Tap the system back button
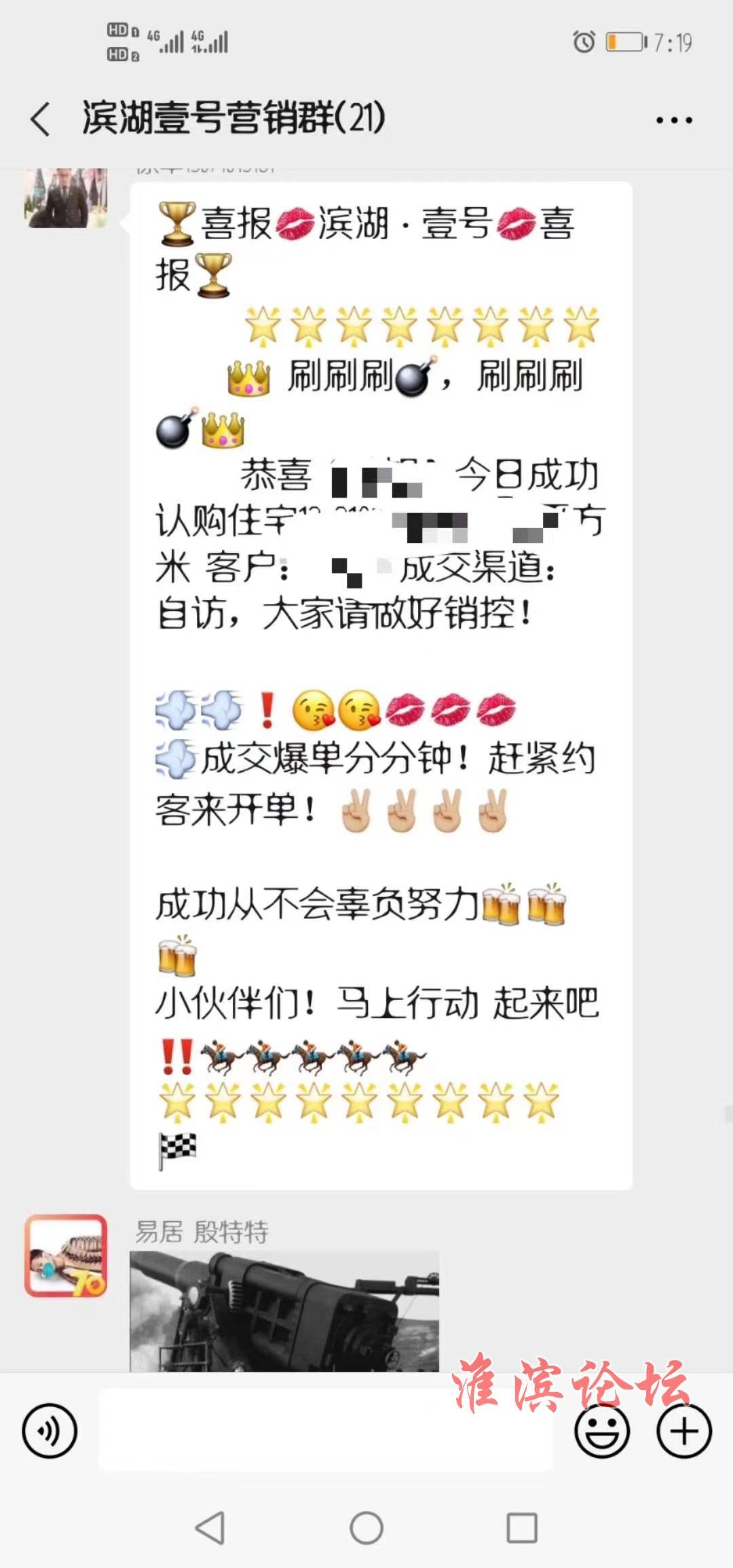 [x=210, y=1529]
